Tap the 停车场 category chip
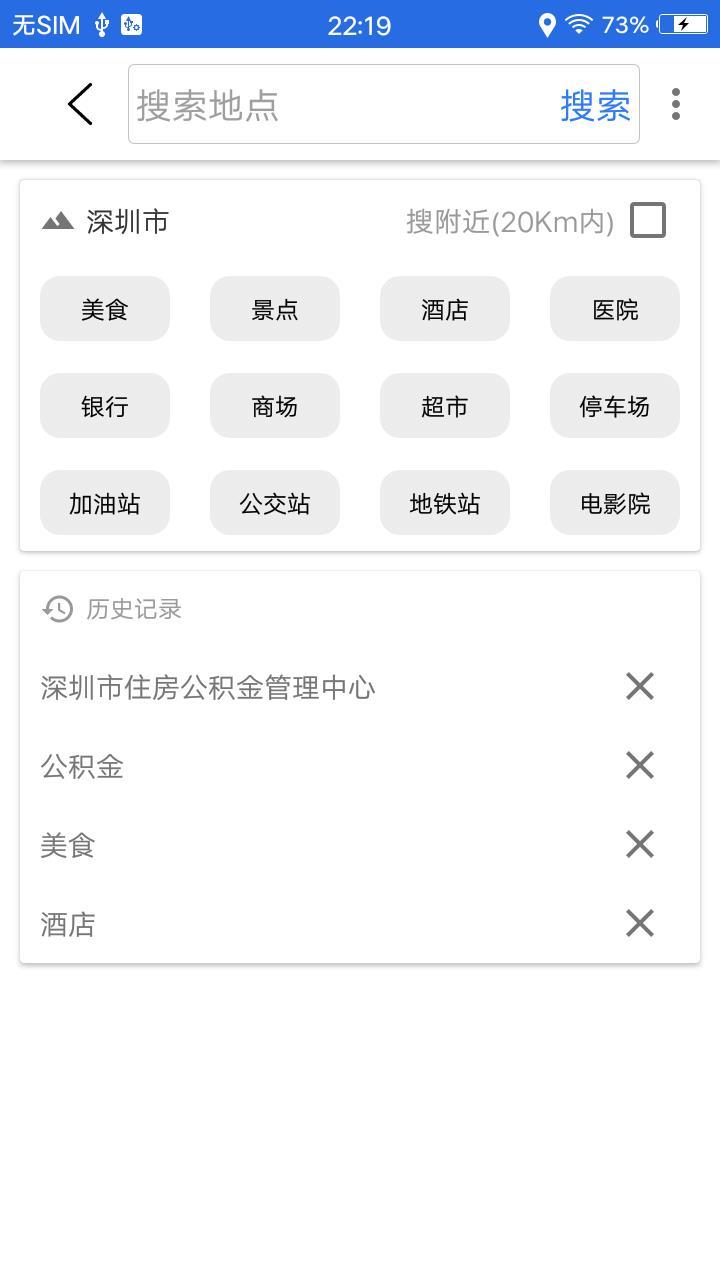This screenshot has height=1280, width=720. coord(614,406)
